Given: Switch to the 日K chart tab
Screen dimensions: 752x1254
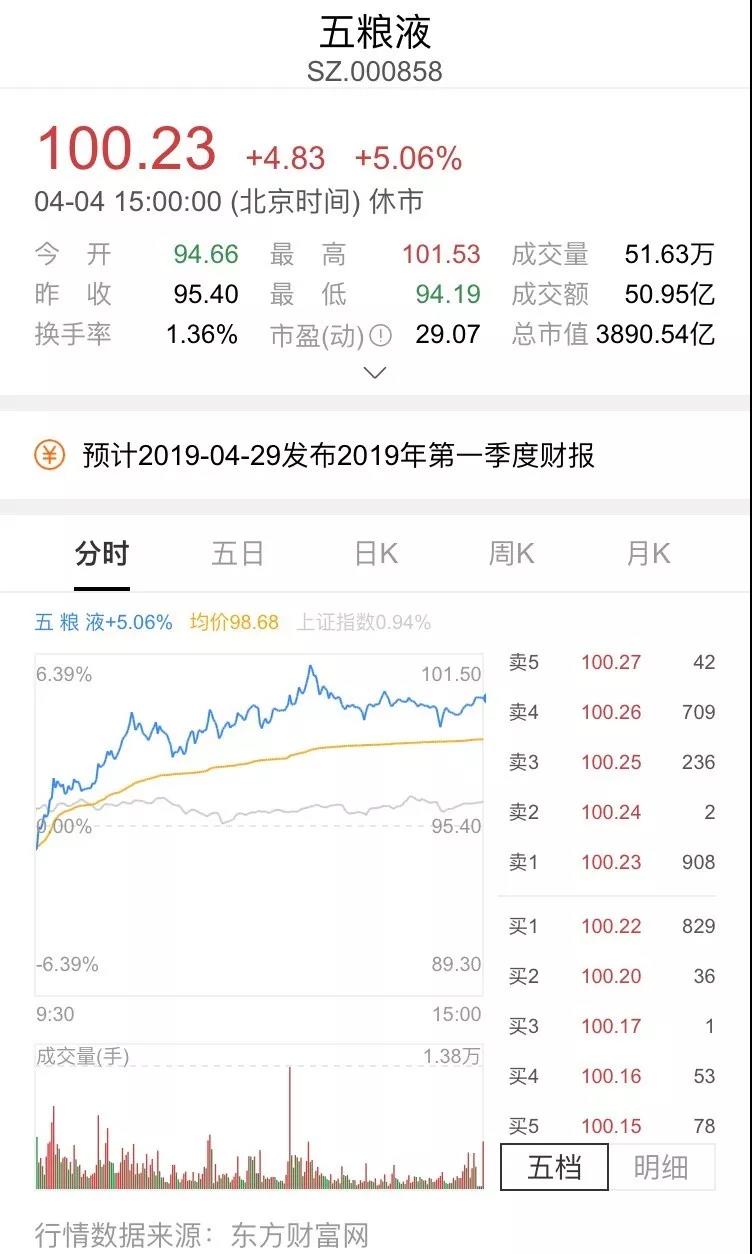Looking at the screenshot, I should pyautogui.click(x=375, y=554).
